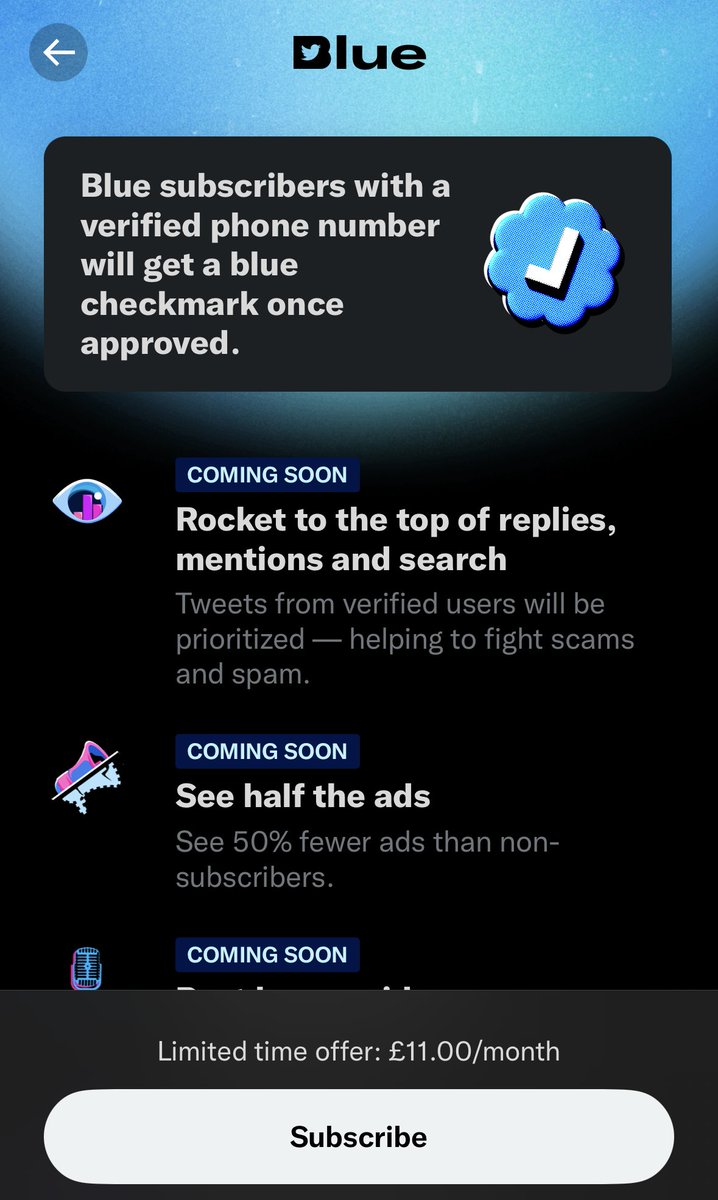Tap the Subscribe button
The height and width of the screenshot is (1200, 718).
358,1136
